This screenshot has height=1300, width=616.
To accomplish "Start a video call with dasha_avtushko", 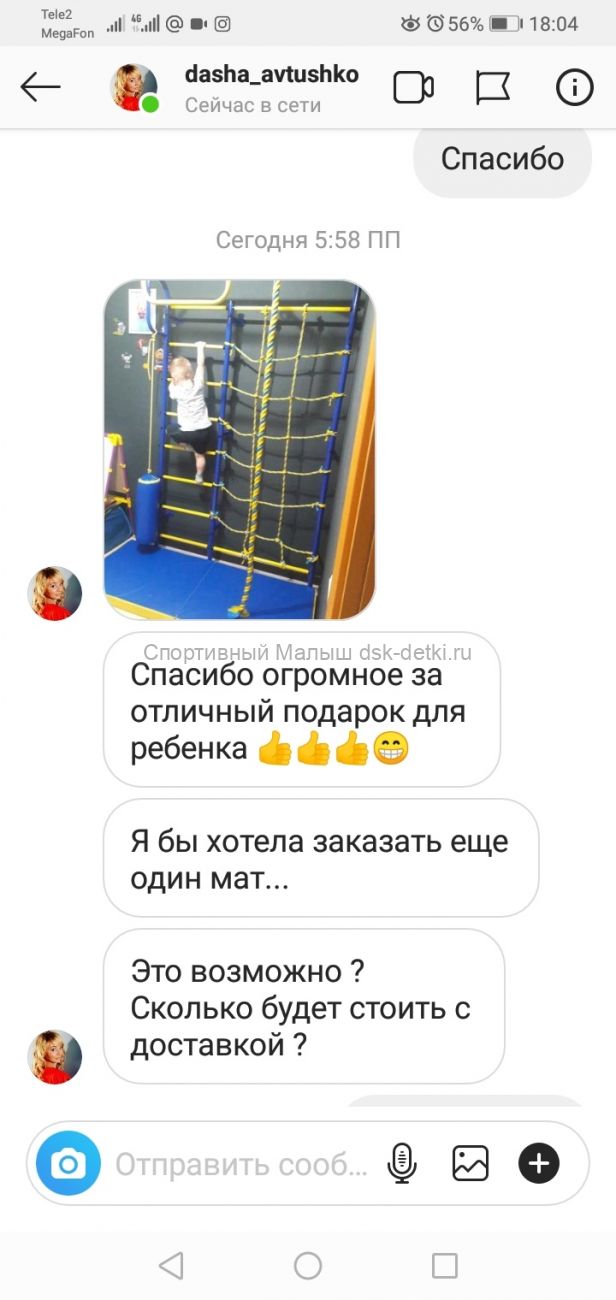I will [x=413, y=88].
